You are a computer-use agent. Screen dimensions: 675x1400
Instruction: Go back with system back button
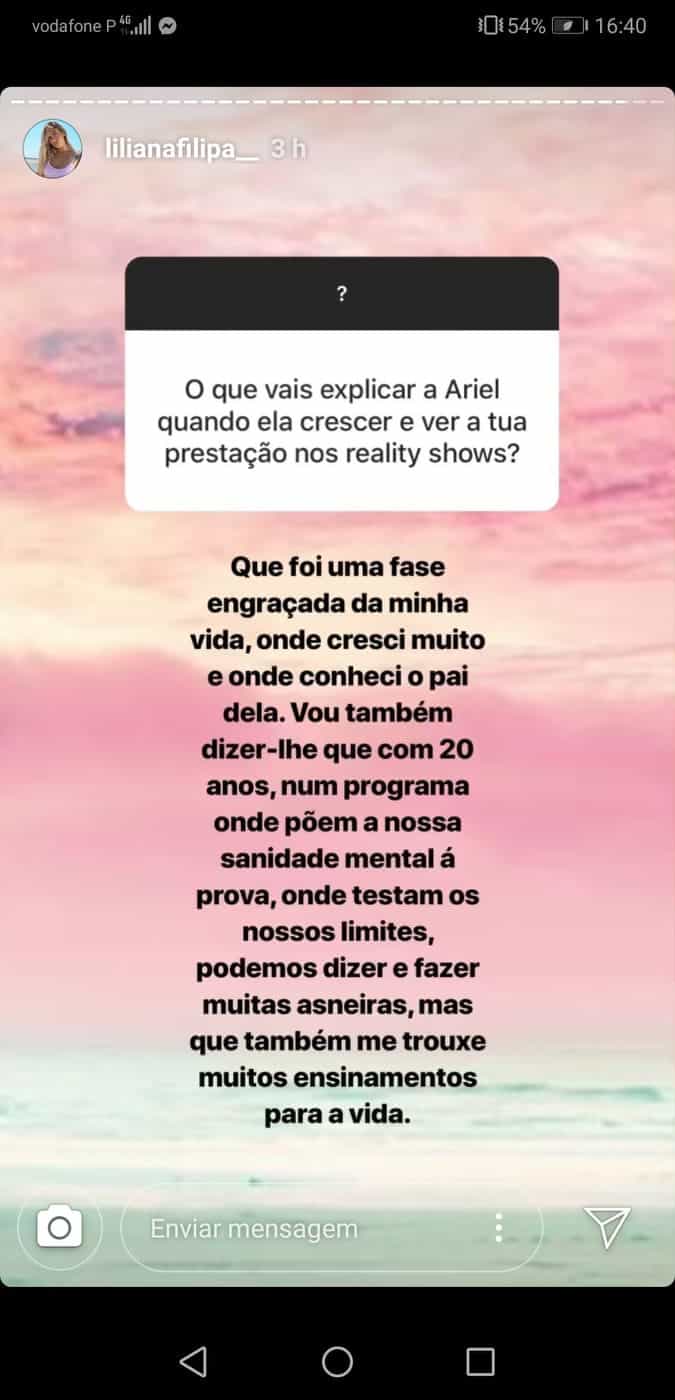pyautogui.click(x=192, y=1361)
